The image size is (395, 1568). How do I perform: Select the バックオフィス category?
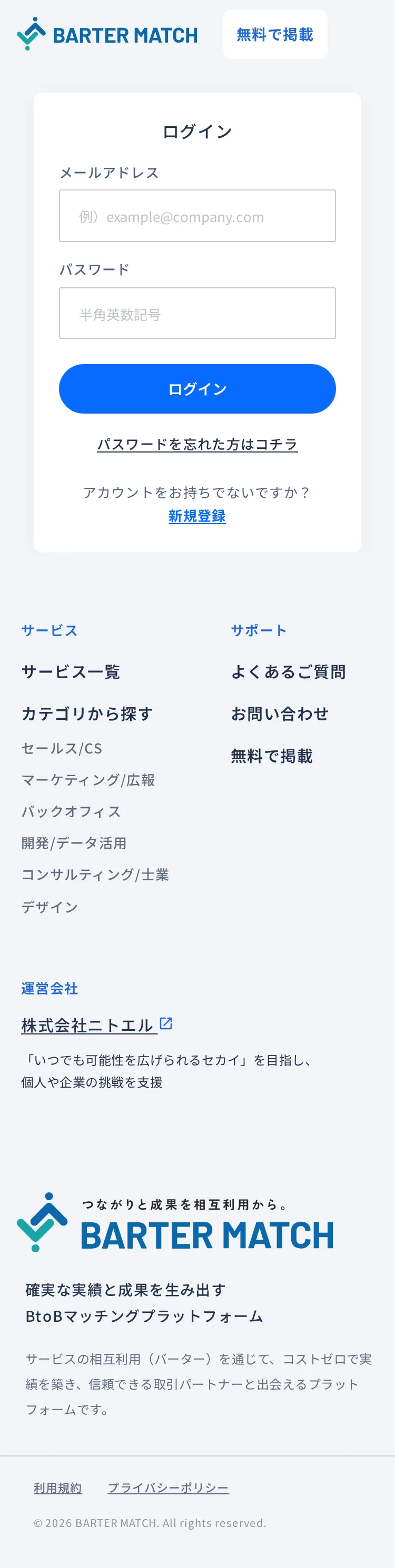coord(71,812)
